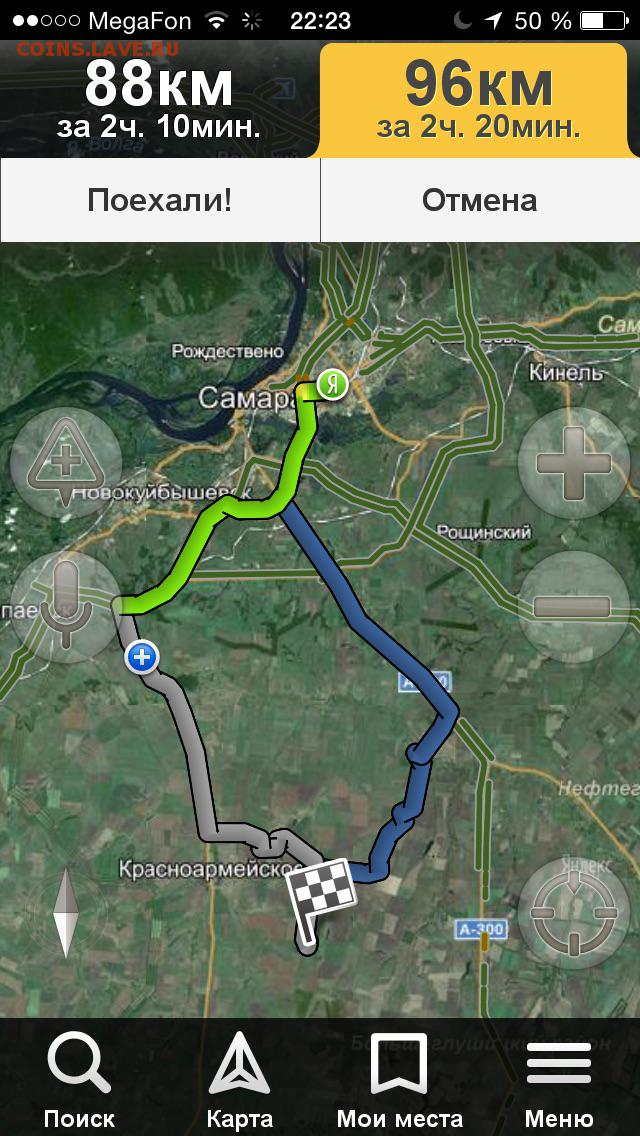This screenshot has height=1136, width=640.
Task: Tap the compass to orient north
Action: 66,913
